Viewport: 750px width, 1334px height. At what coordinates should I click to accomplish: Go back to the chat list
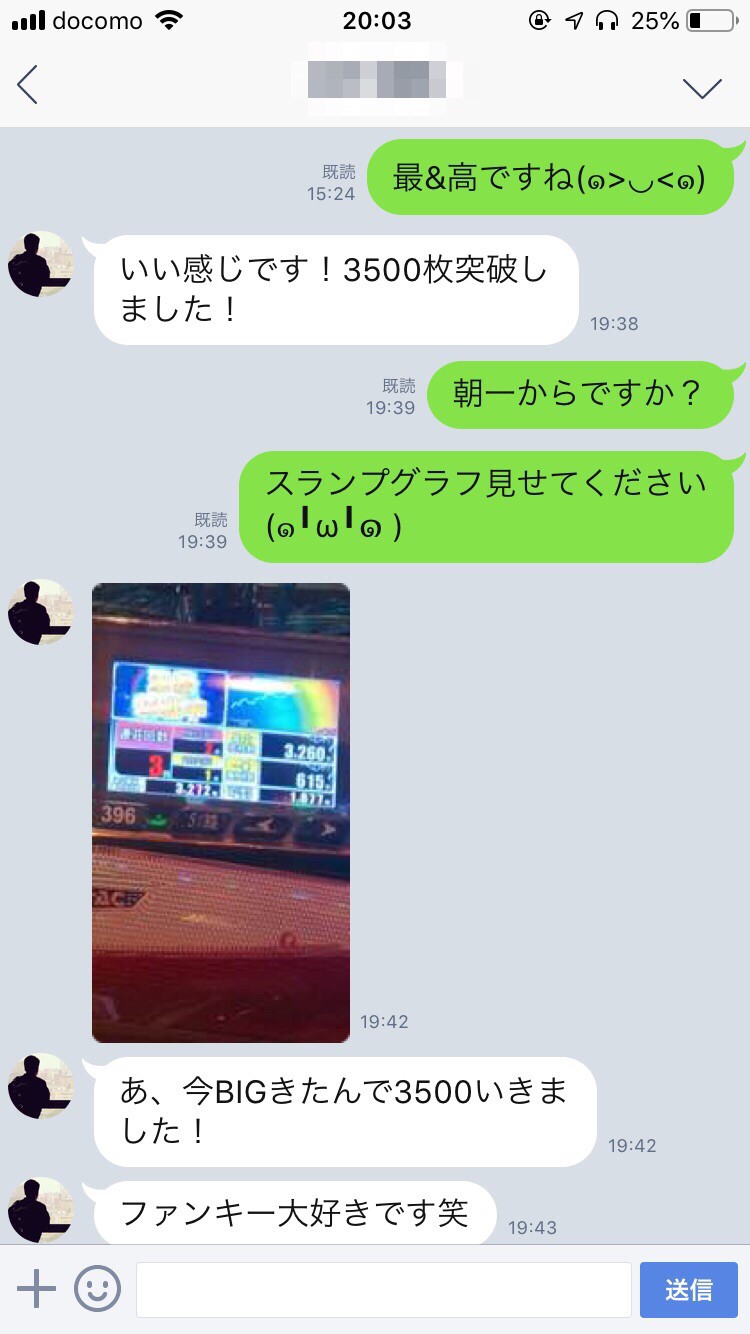tap(28, 85)
